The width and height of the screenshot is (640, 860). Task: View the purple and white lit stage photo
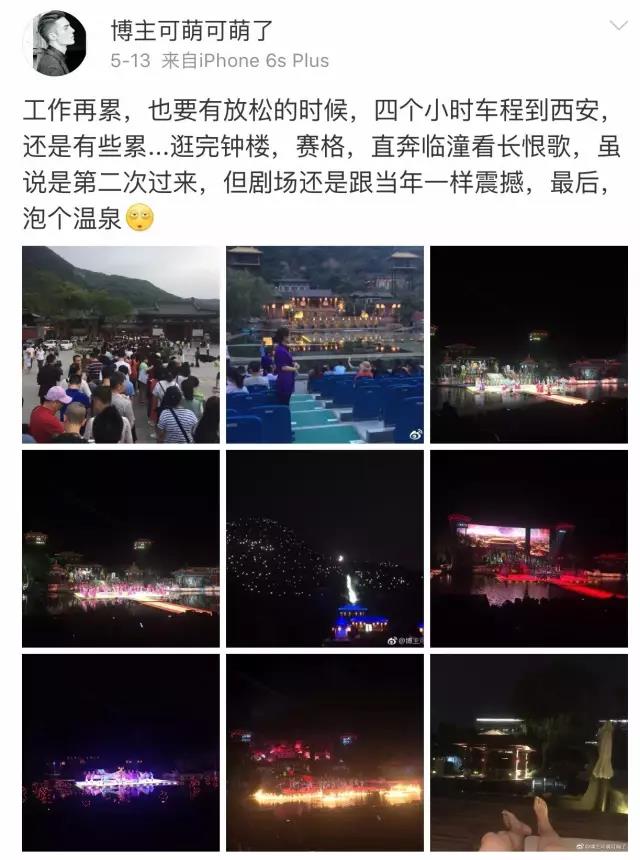click(121, 752)
